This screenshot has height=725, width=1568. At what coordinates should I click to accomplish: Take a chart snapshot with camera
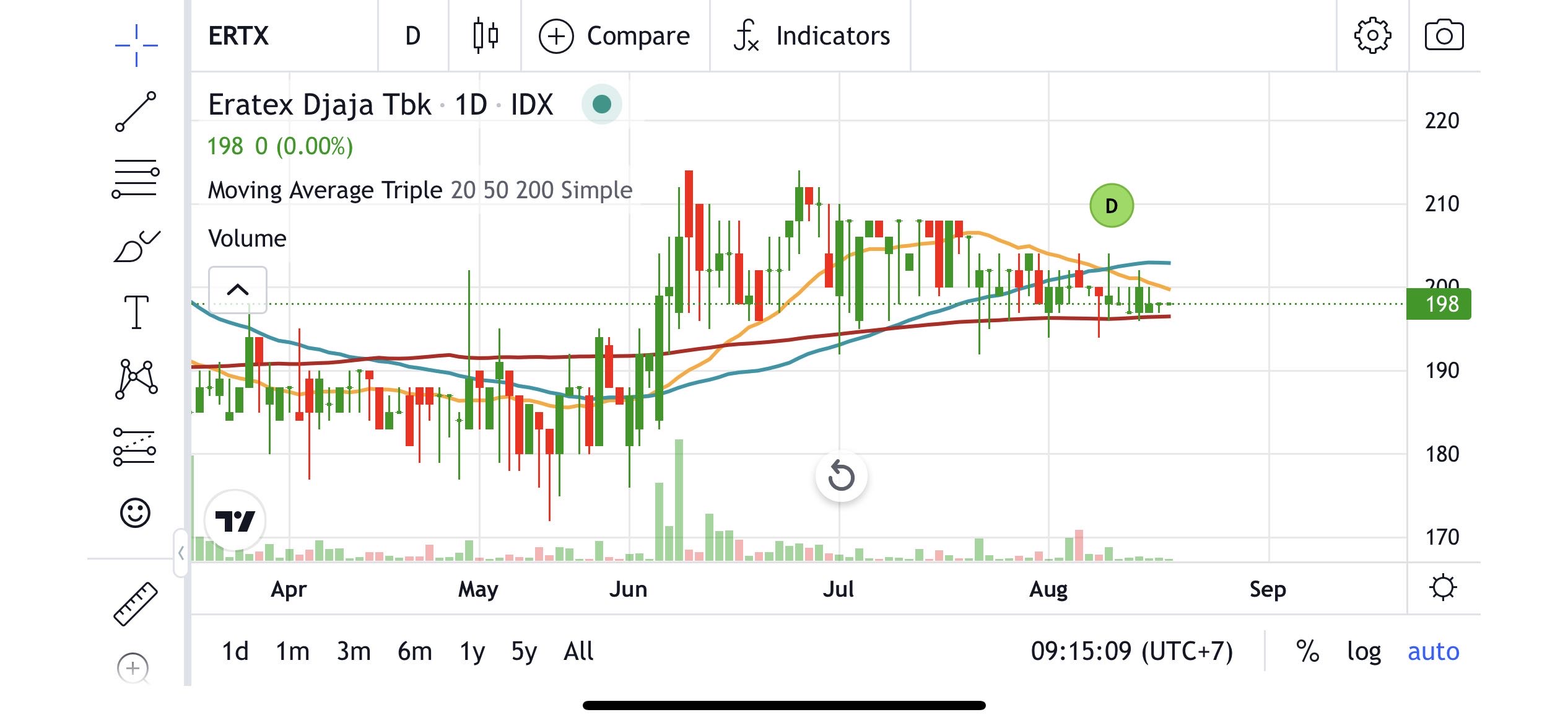(x=1444, y=36)
